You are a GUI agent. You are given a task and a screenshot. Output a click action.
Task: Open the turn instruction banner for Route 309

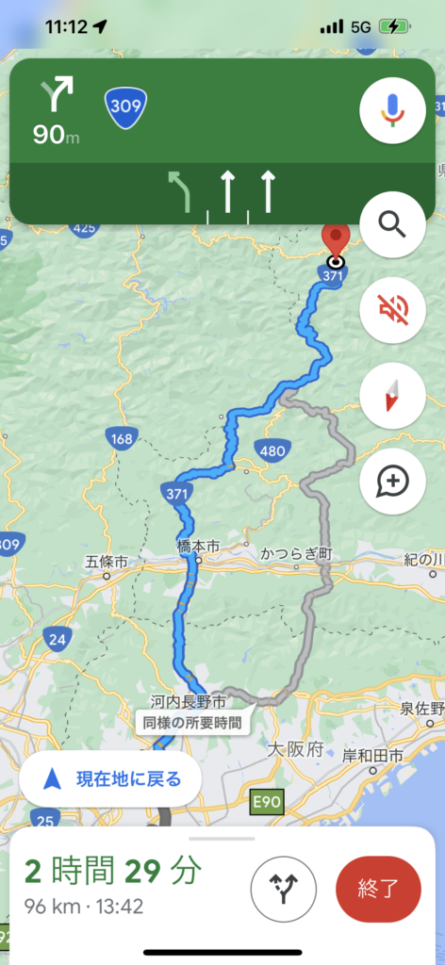point(185,111)
